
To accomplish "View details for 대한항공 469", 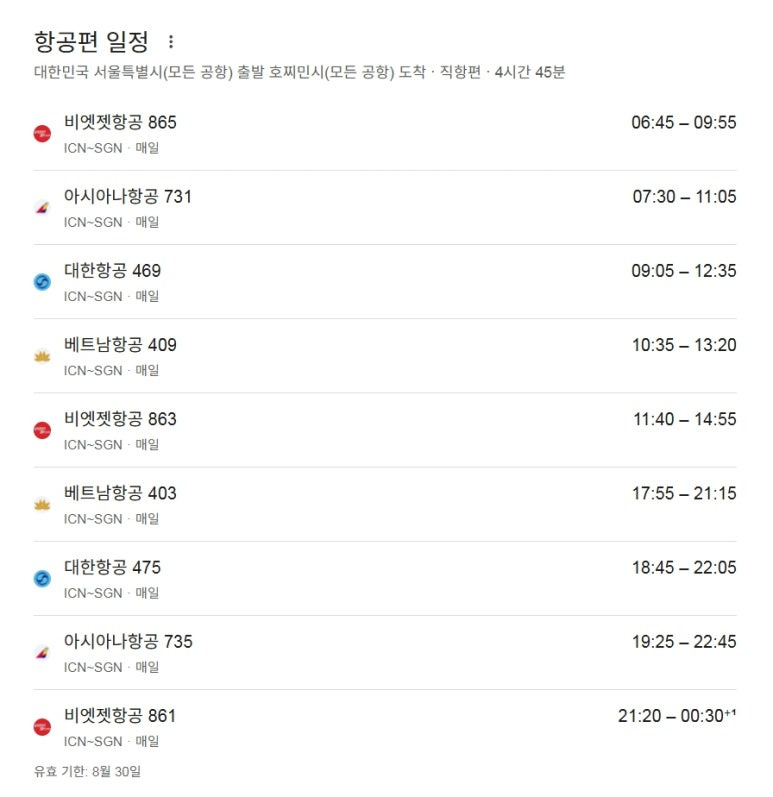I will tap(385, 282).
